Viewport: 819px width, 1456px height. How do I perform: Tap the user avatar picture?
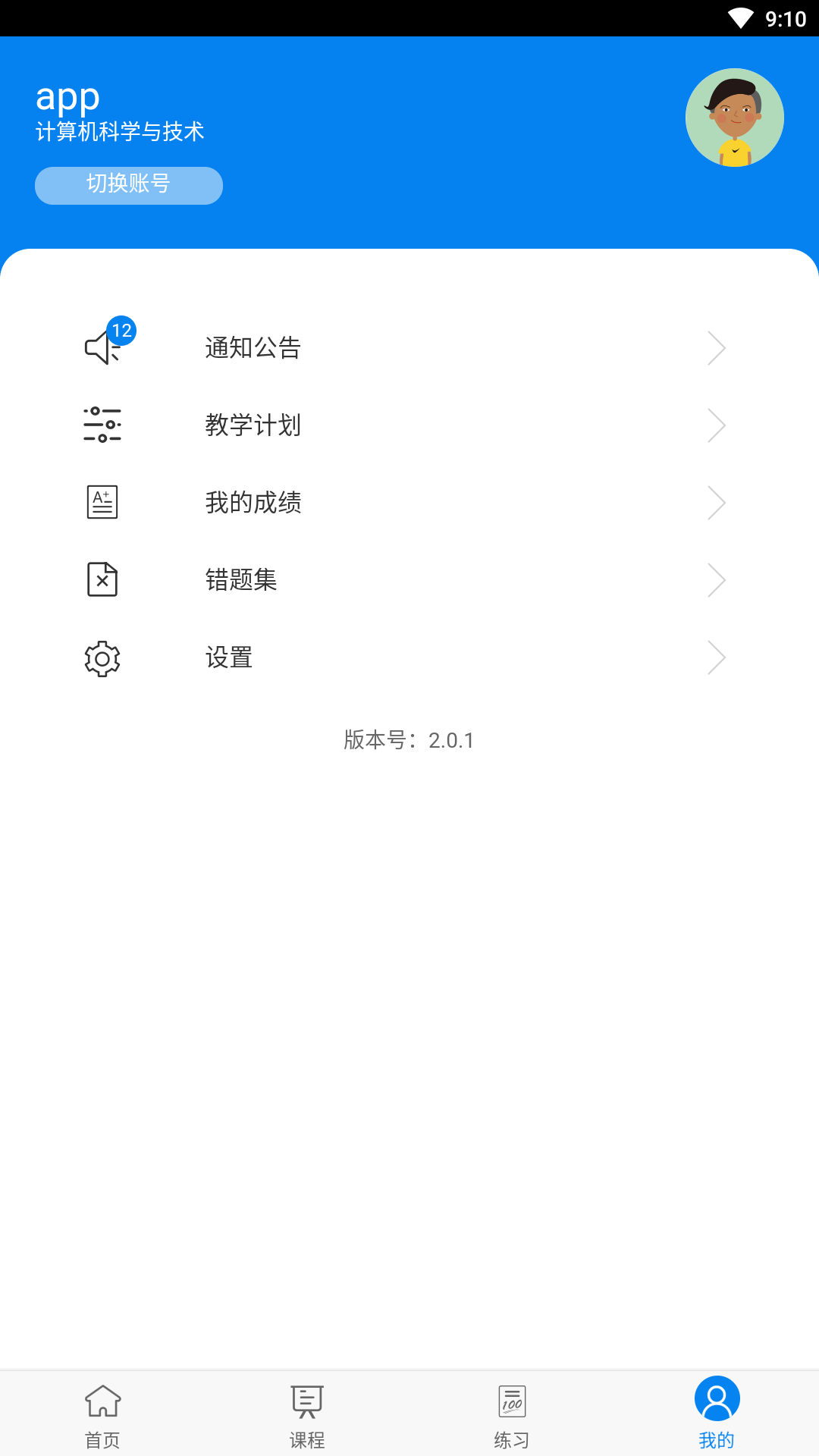tap(735, 117)
